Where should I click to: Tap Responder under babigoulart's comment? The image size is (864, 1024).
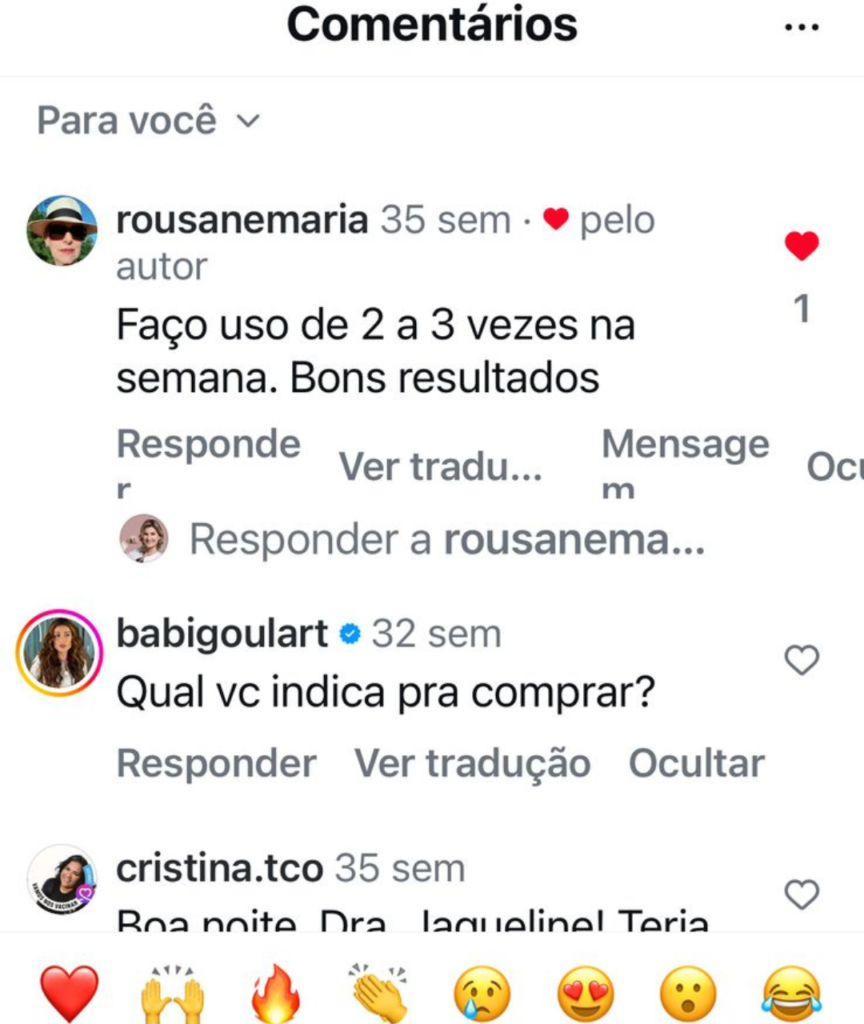216,764
